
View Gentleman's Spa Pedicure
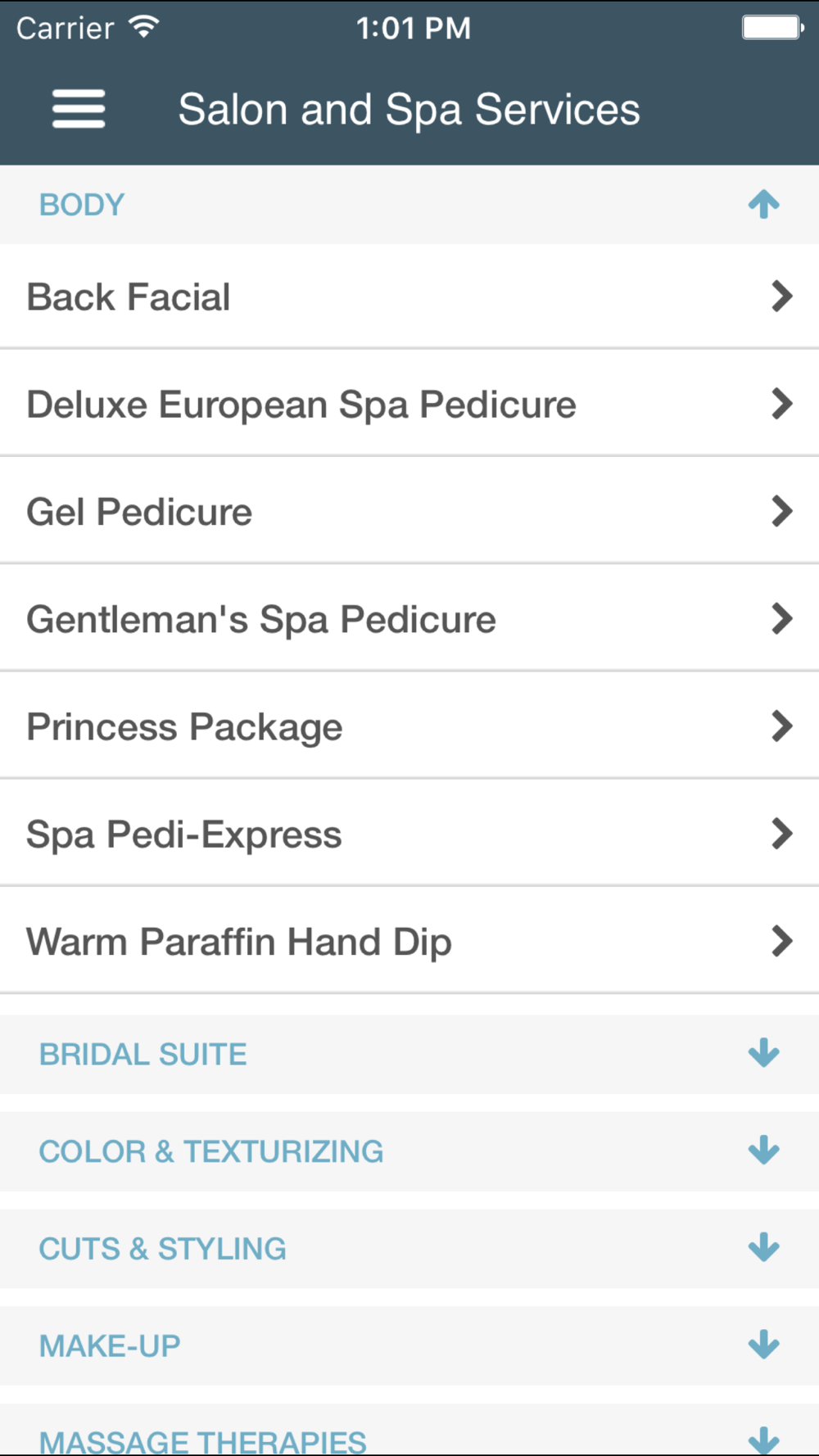(409, 618)
